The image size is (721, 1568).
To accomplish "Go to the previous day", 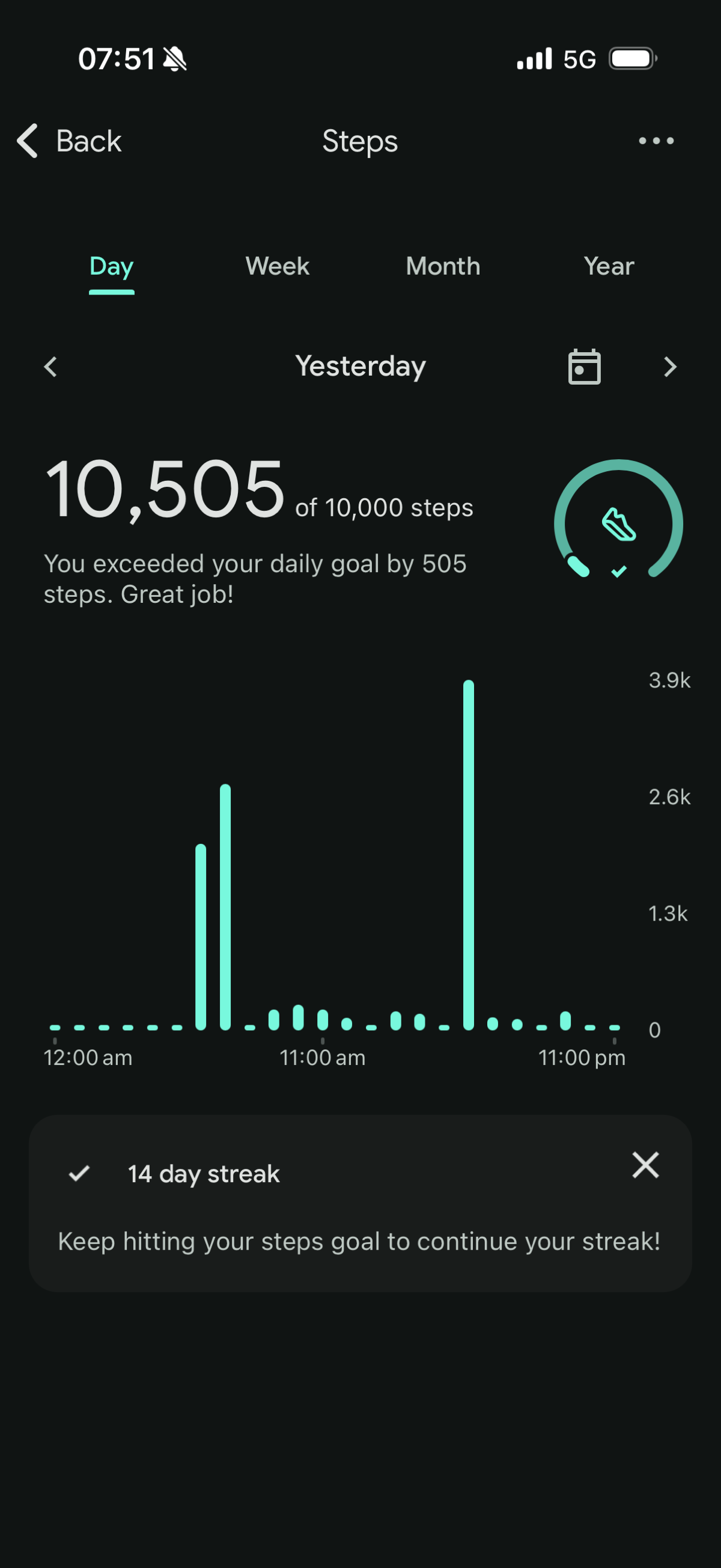I will [51, 367].
